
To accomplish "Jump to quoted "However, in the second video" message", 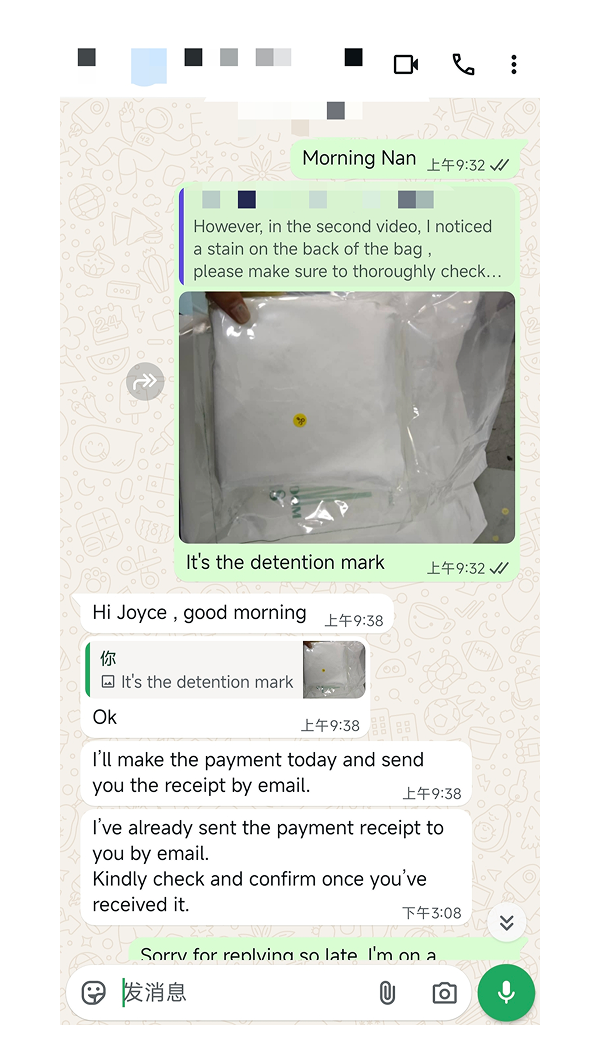I will click(x=347, y=238).
